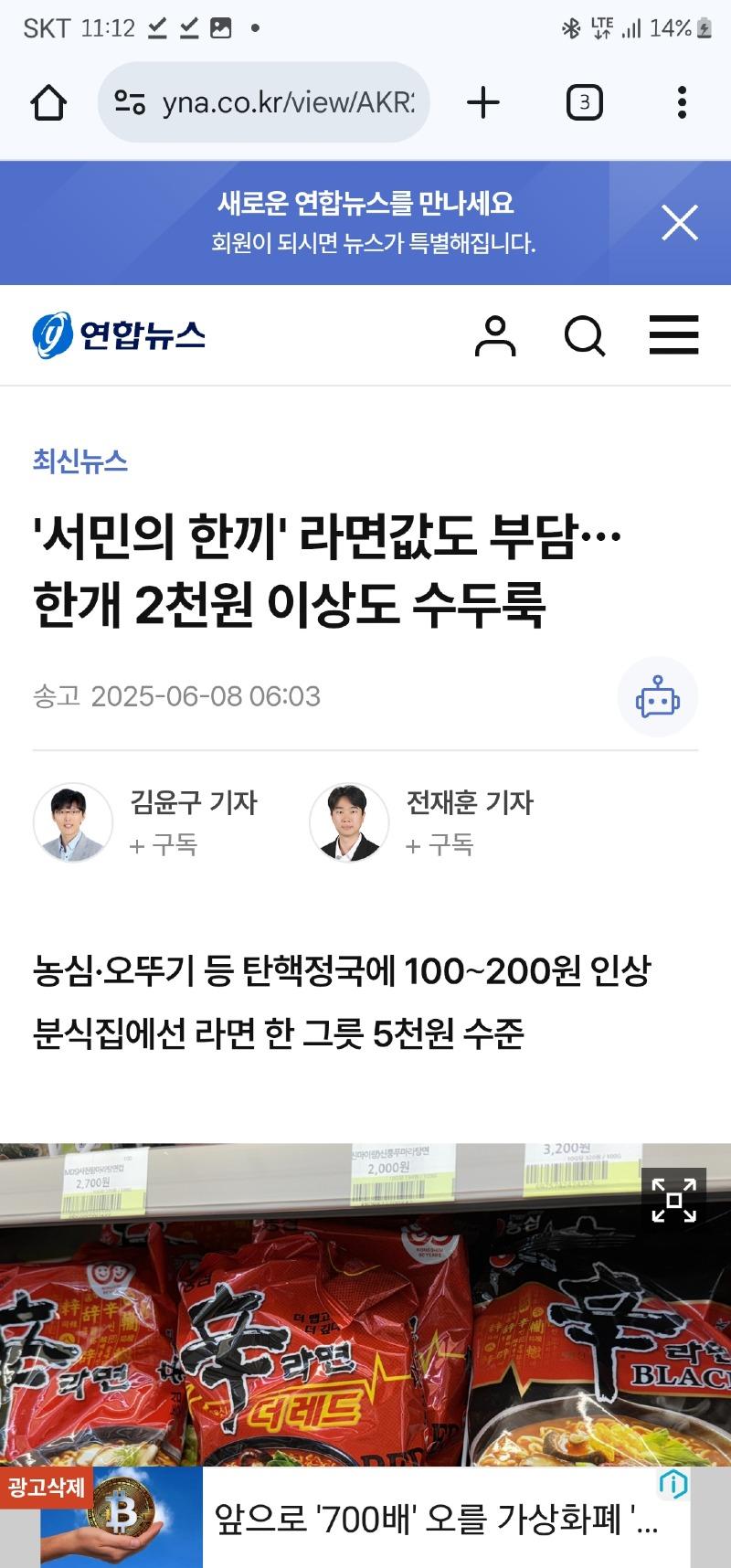This screenshot has height=1568, width=731.
Task: Open the user account icon
Action: coord(495,335)
